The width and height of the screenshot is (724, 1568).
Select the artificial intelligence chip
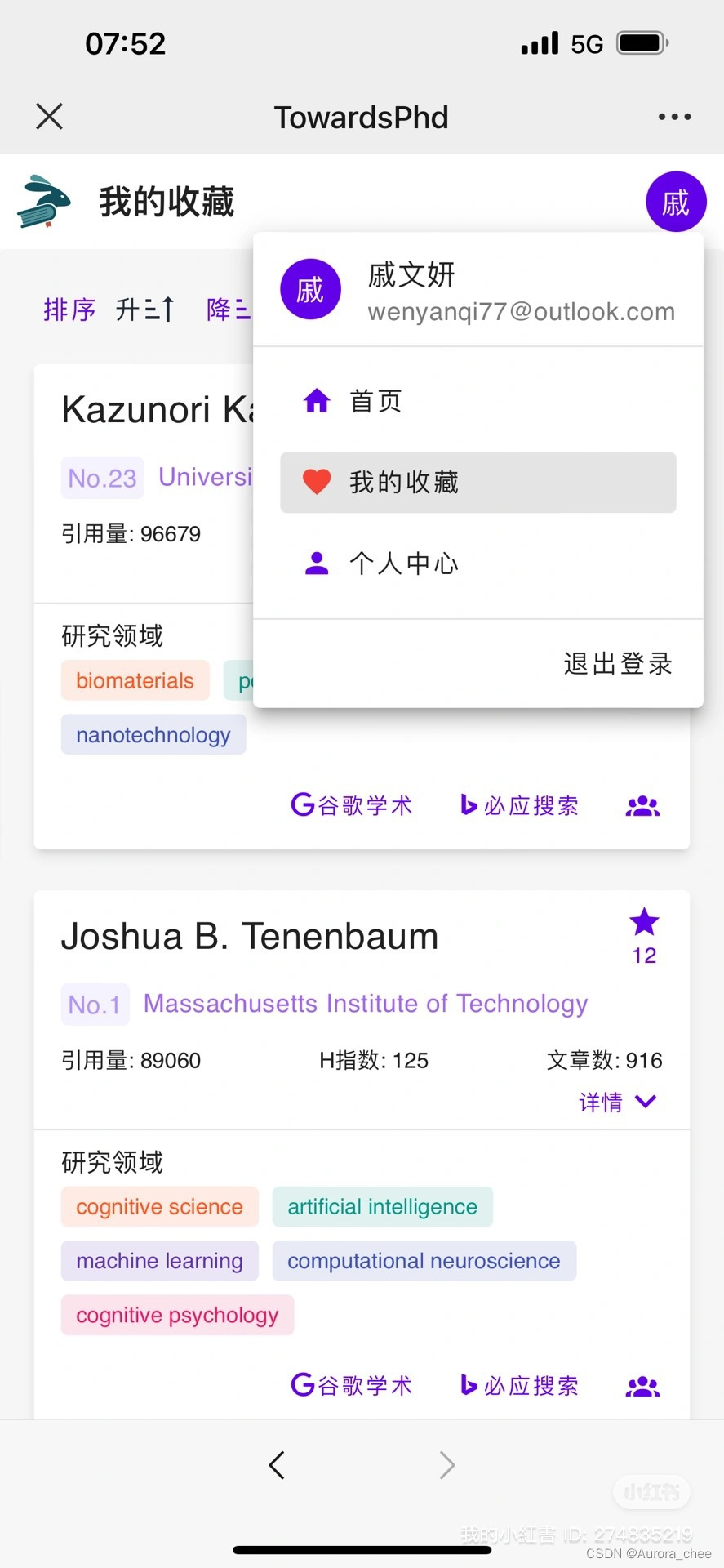point(383,1207)
